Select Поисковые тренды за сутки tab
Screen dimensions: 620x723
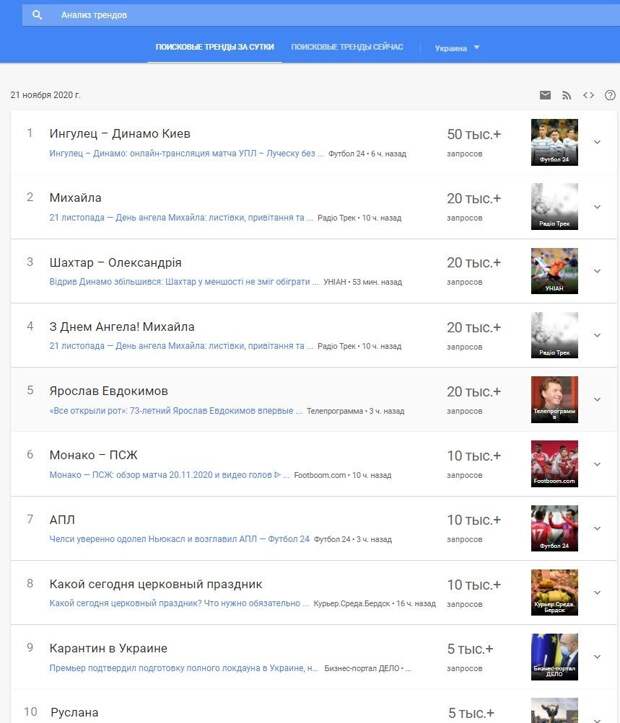[x=214, y=47]
